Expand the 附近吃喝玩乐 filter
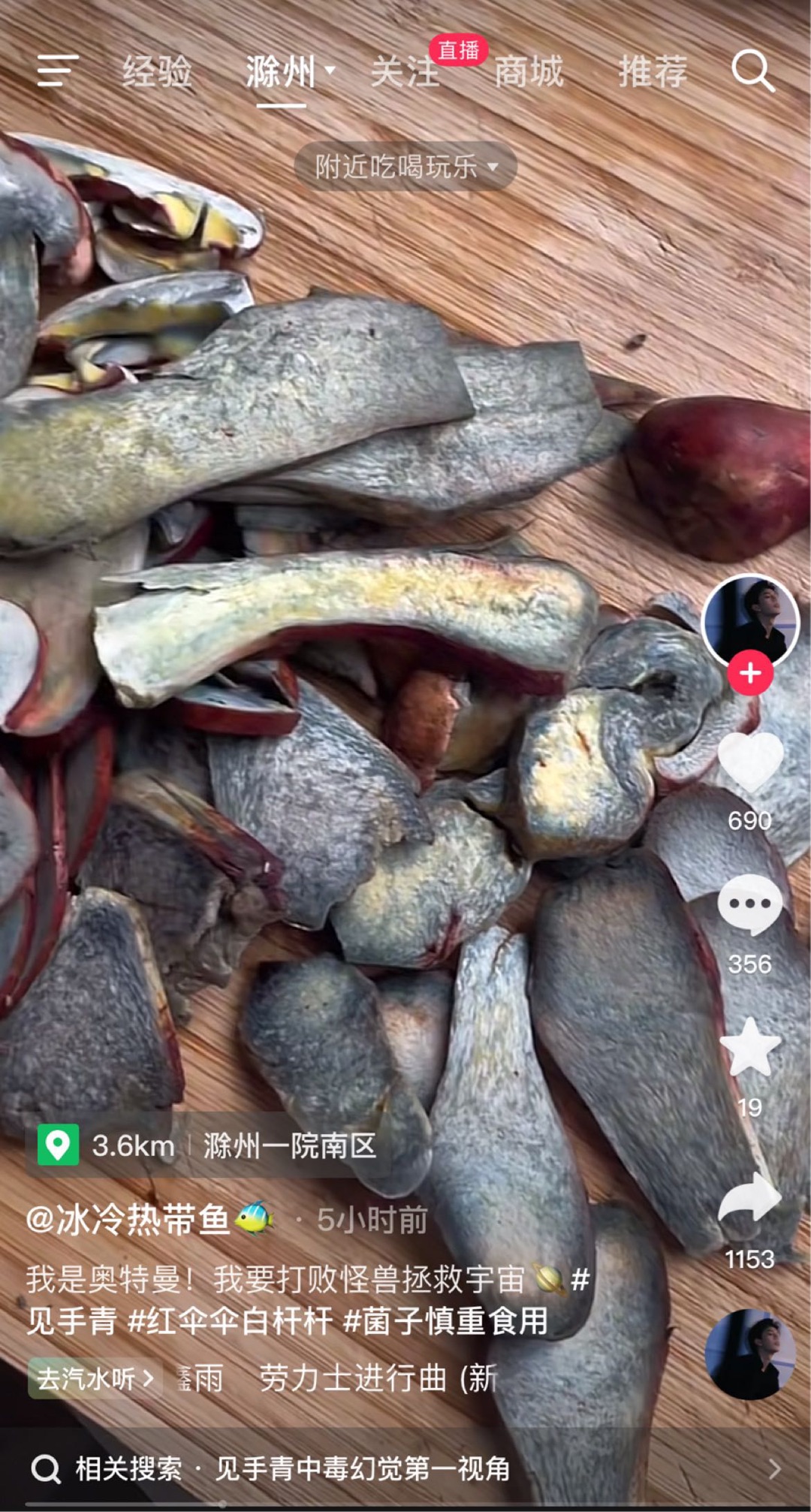The image size is (811, 1512). [x=405, y=166]
